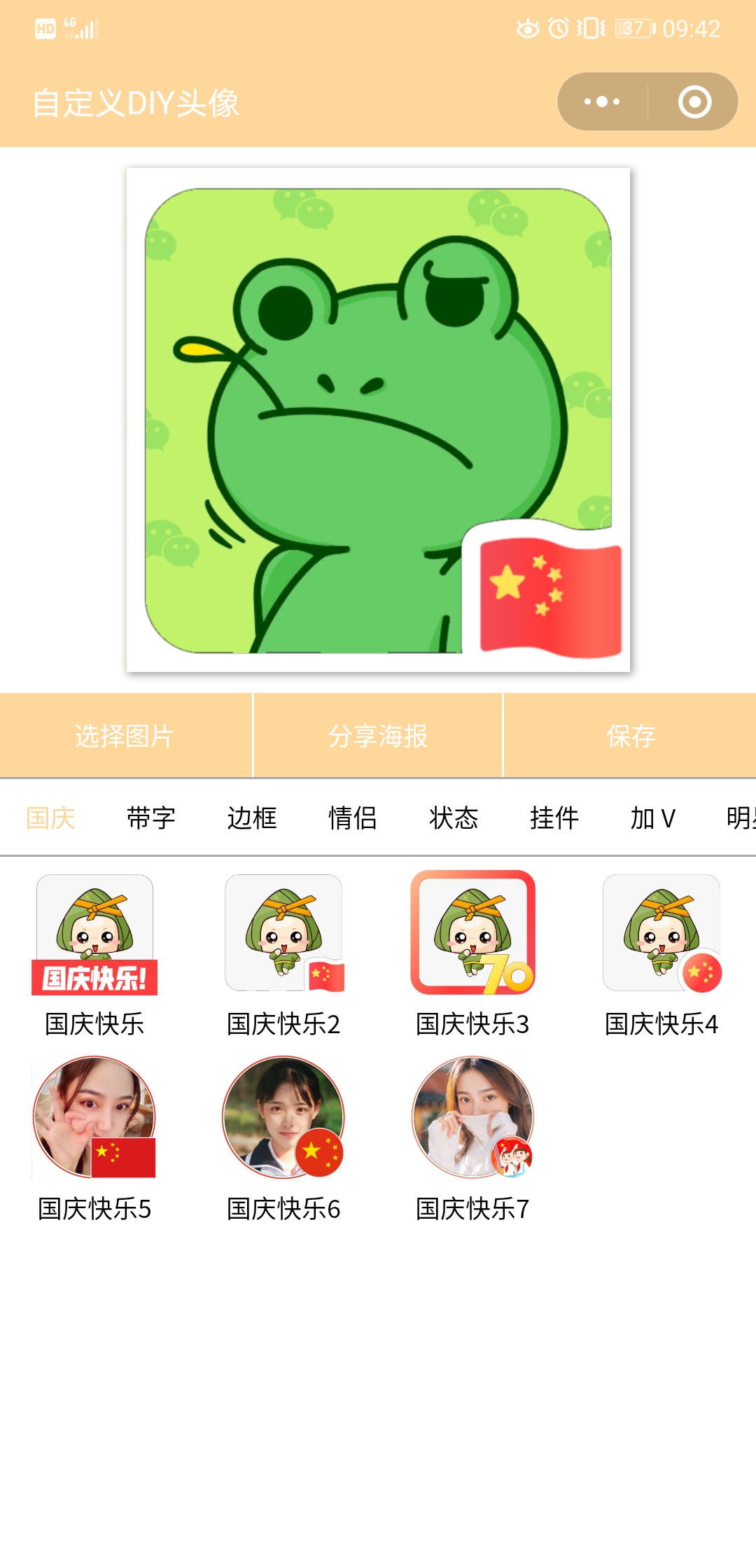Tap 分享海报 to share the poster
The image size is (756, 1568).
[x=378, y=736]
